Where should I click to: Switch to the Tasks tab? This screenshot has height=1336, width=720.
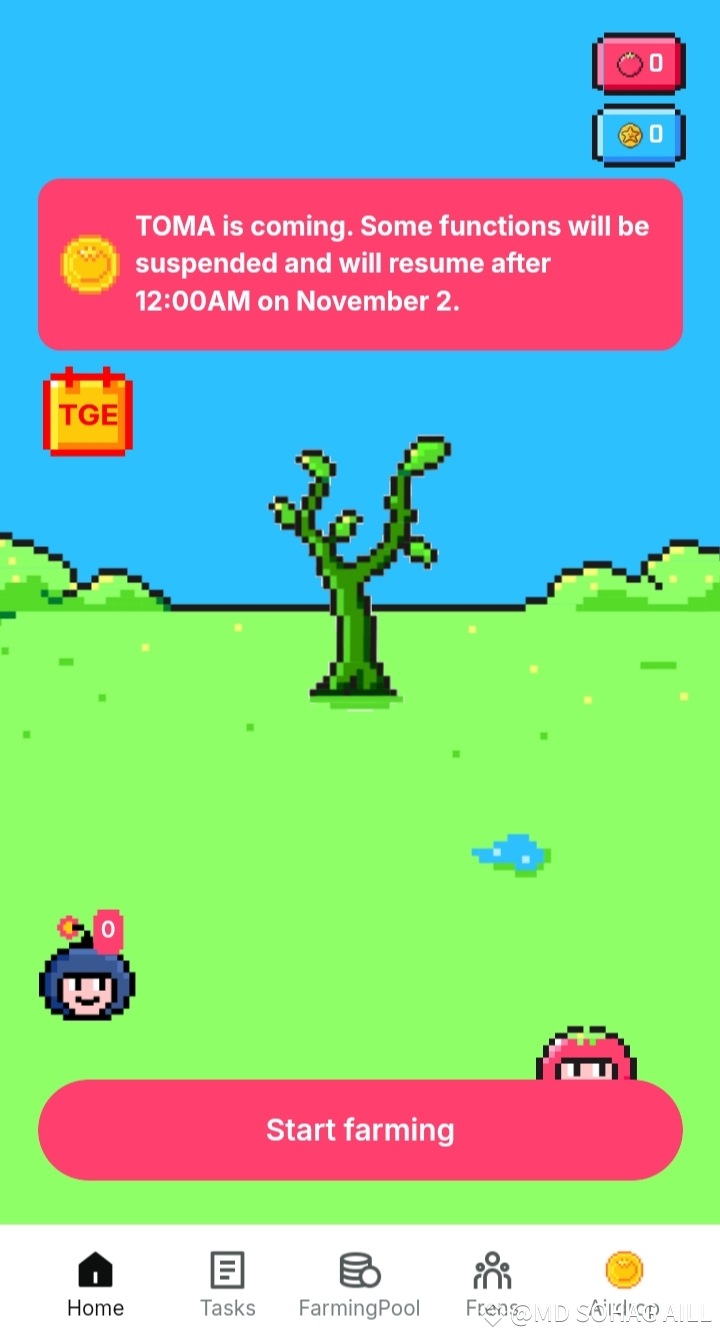pos(227,1285)
